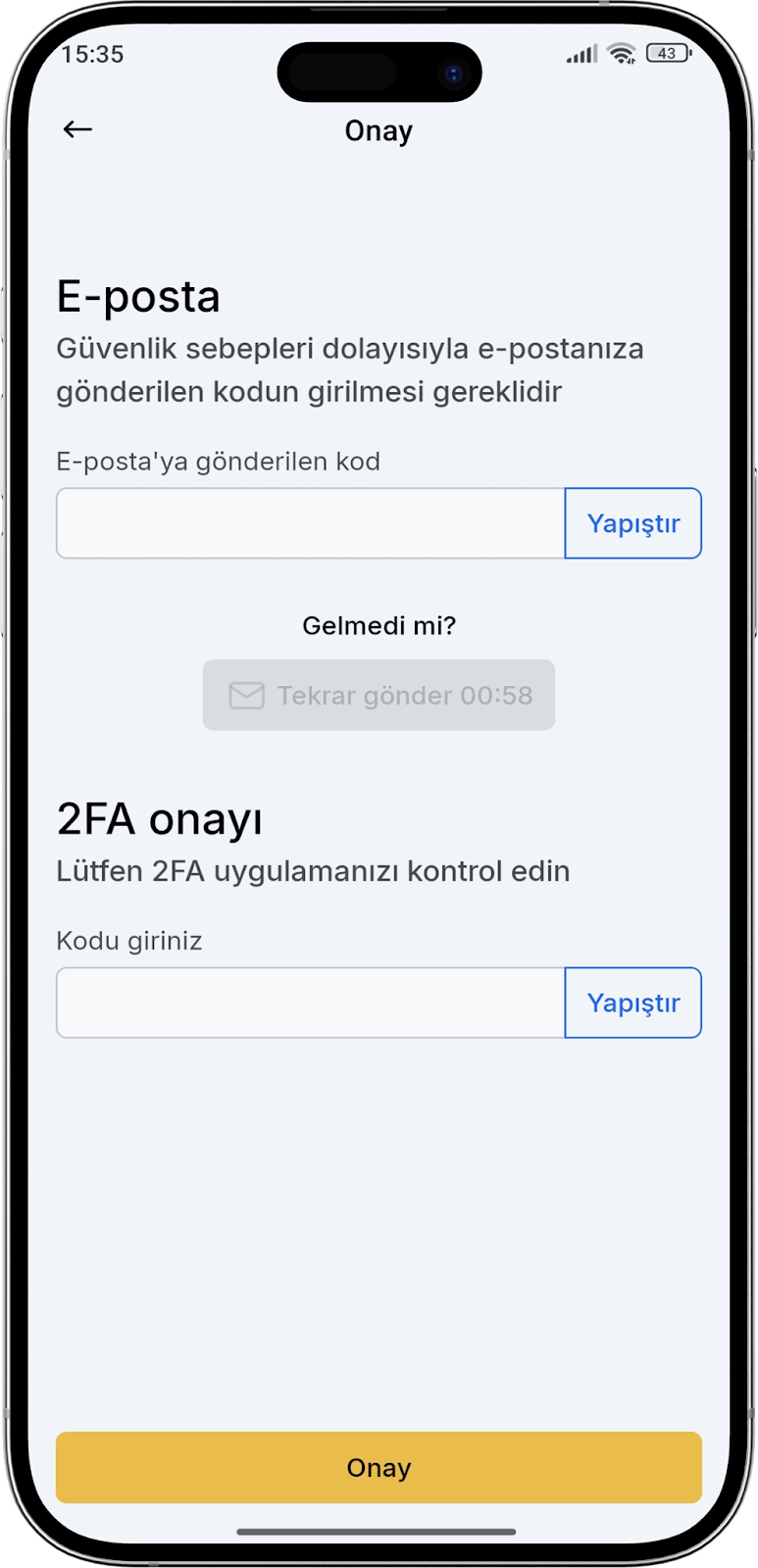Go back using the arrow icon
758x1568 pixels.
coord(77,129)
